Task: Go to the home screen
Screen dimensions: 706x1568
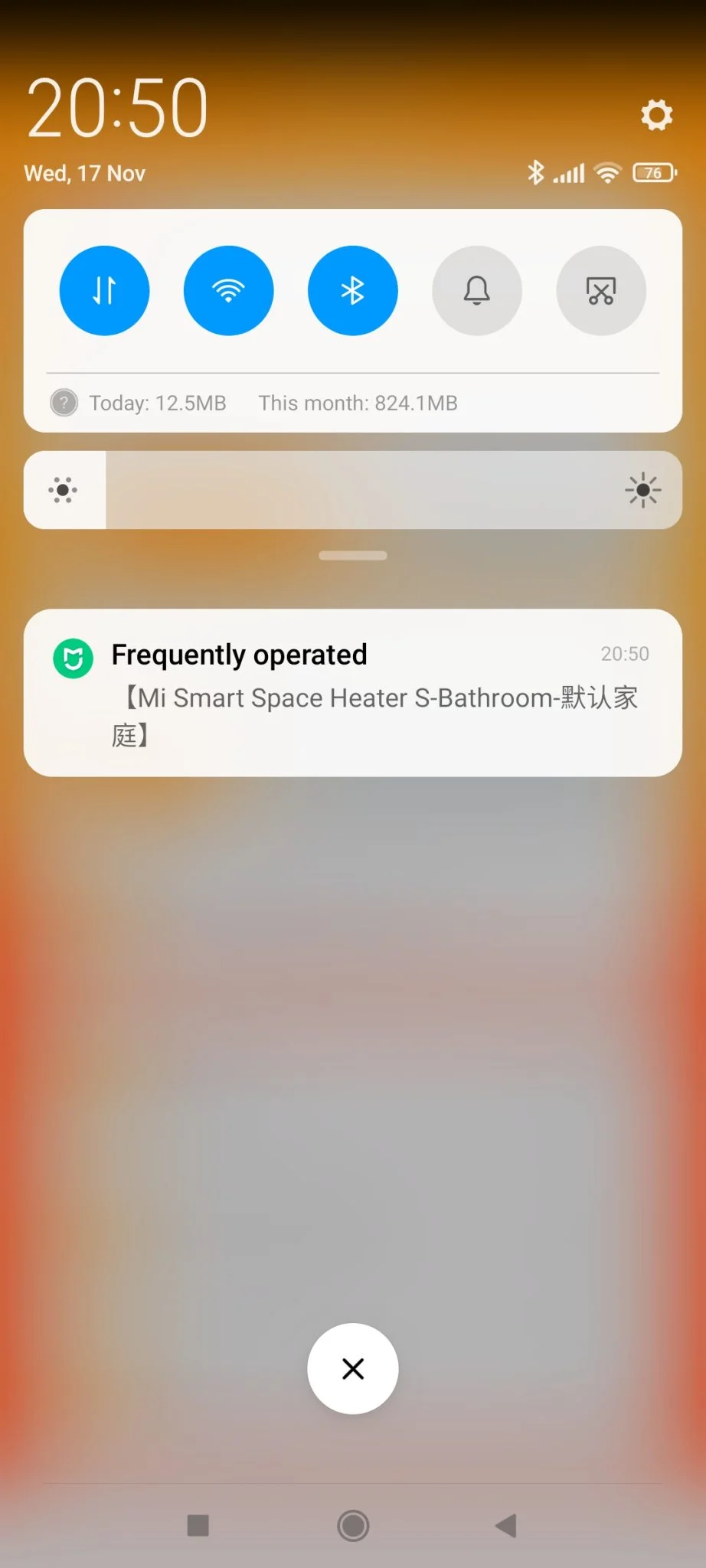Action: coord(353,1525)
